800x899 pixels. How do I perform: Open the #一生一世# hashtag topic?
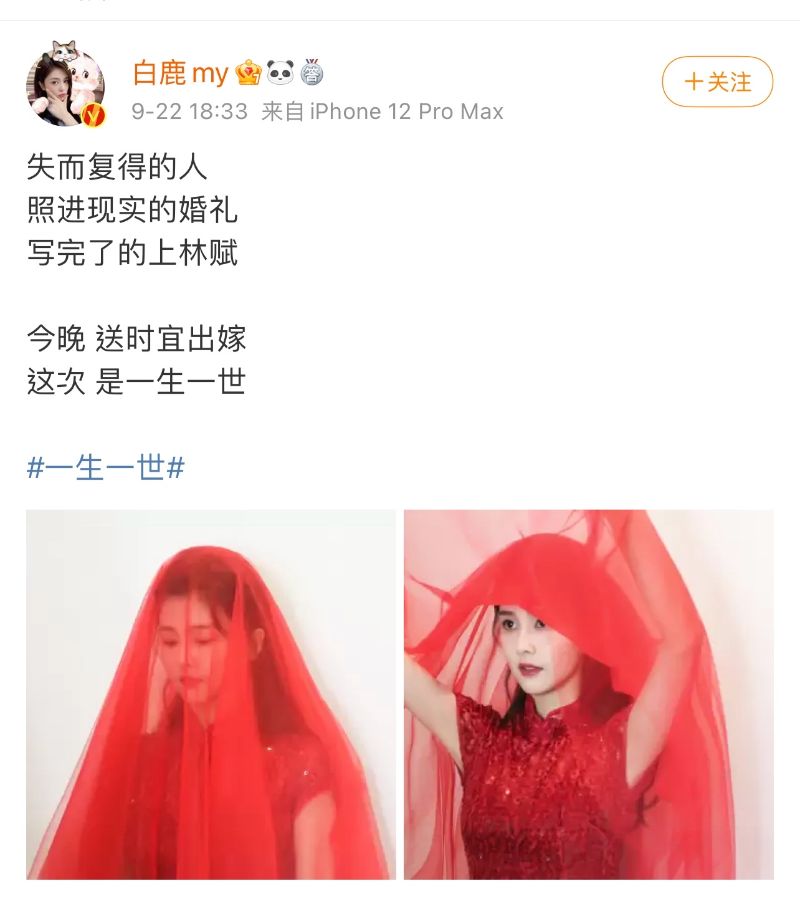click(x=106, y=467)
